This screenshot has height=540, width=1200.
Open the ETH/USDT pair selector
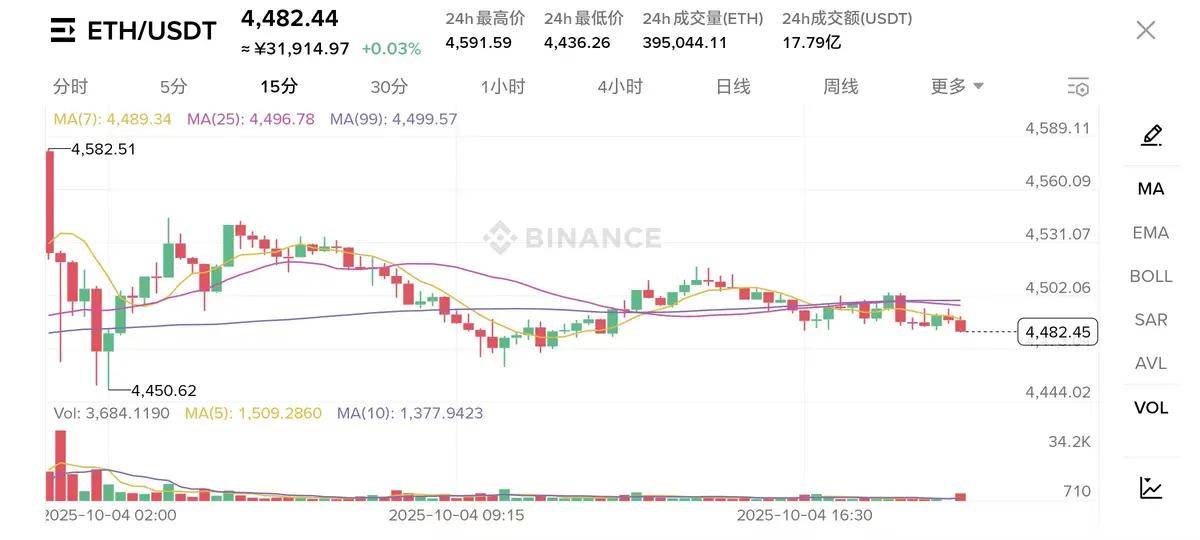[x=133, y=31]
